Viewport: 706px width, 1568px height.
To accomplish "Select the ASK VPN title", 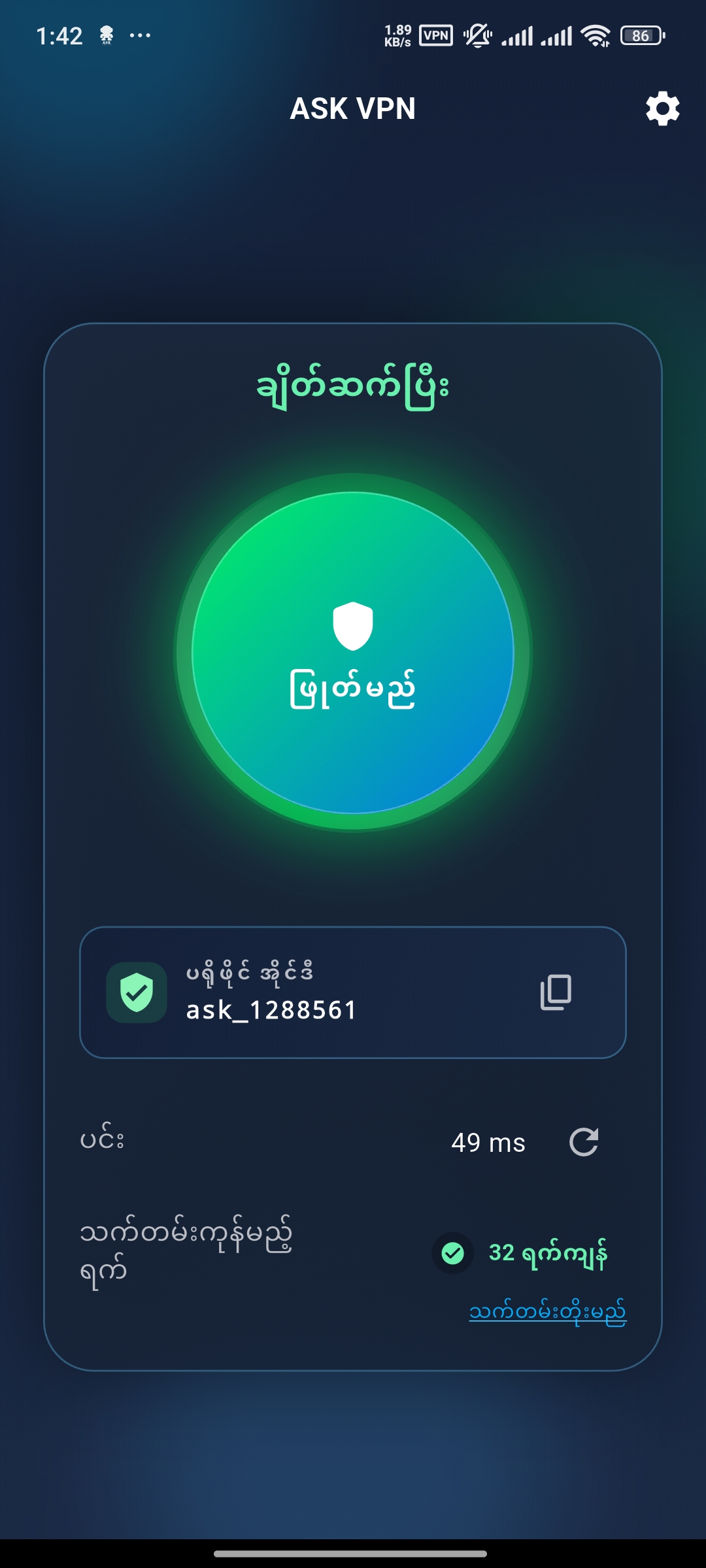I will (x=353, y=108).
